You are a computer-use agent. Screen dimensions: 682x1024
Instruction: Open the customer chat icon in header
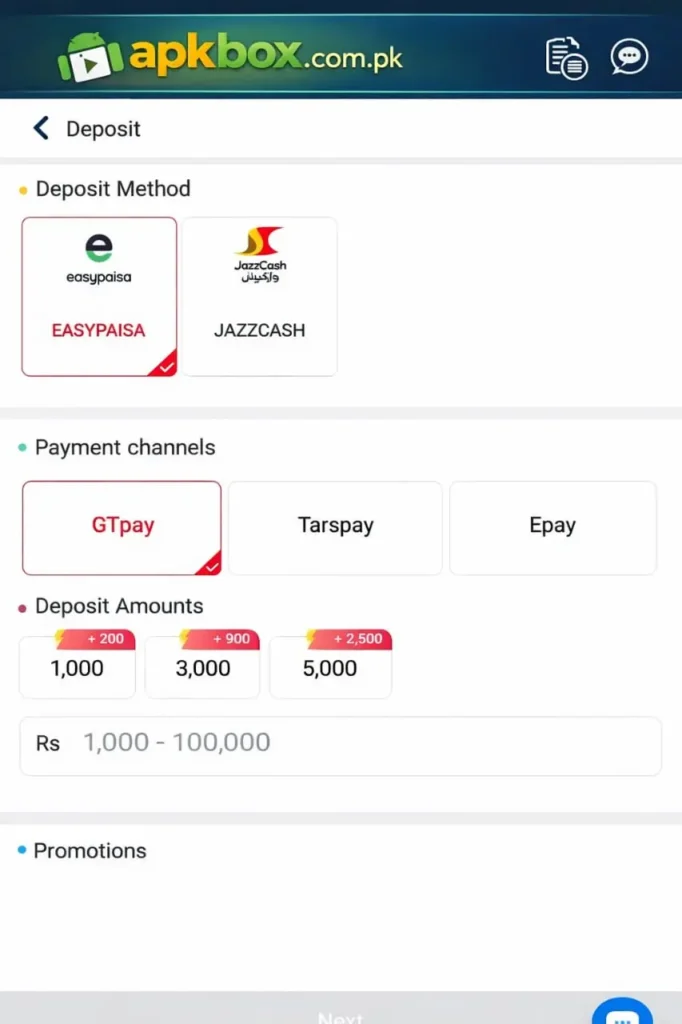click(x=629, y=56)
